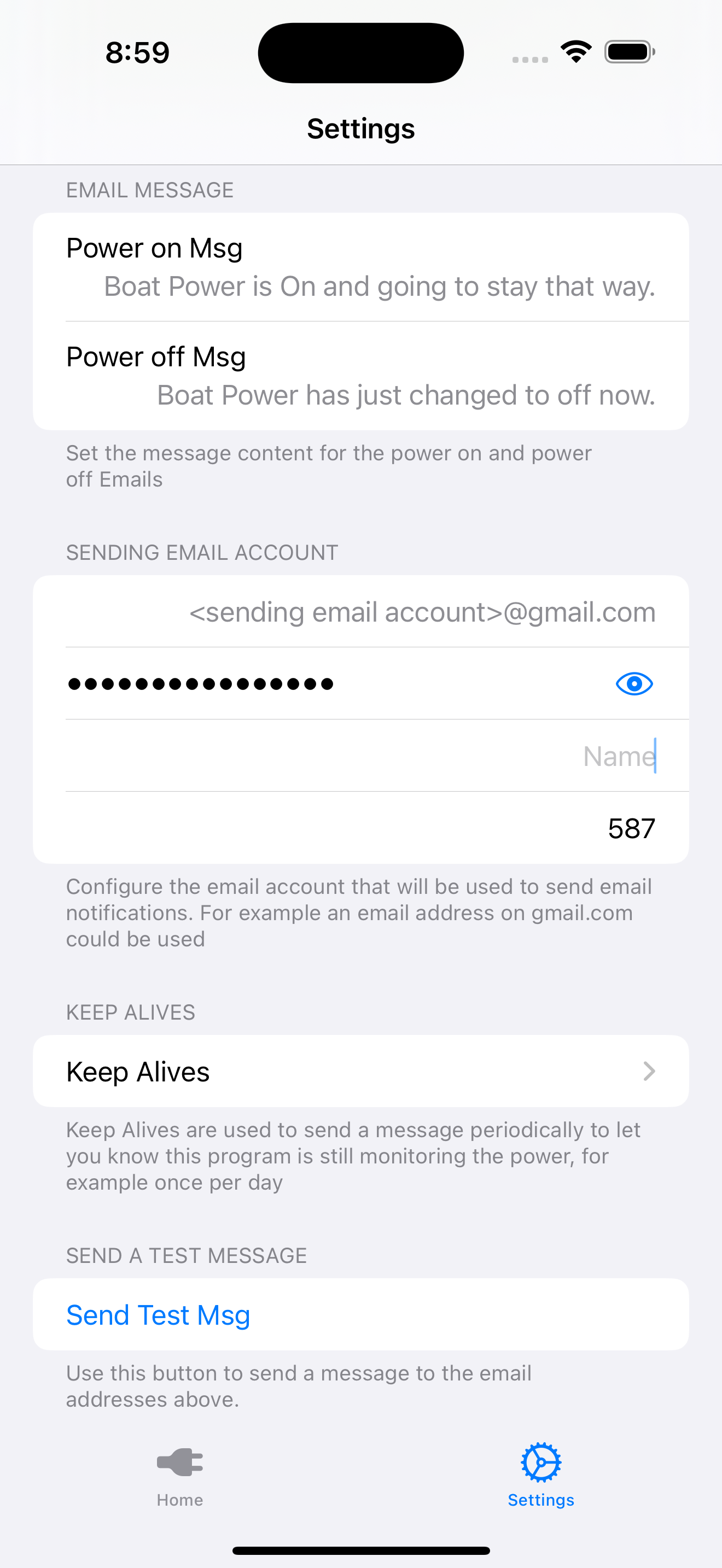Tap the sending email account field
Screen dimensions: 722x1568
click(x=361, y=612)
